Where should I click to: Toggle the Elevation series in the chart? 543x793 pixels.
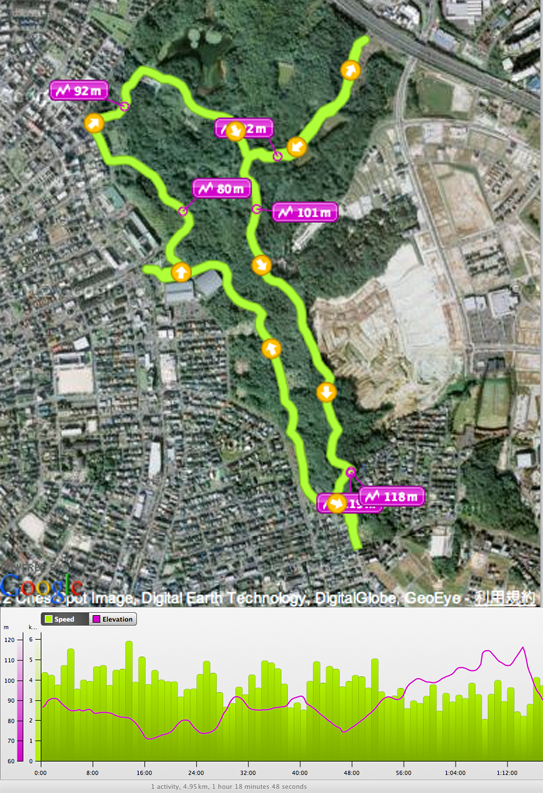(112, 619)
